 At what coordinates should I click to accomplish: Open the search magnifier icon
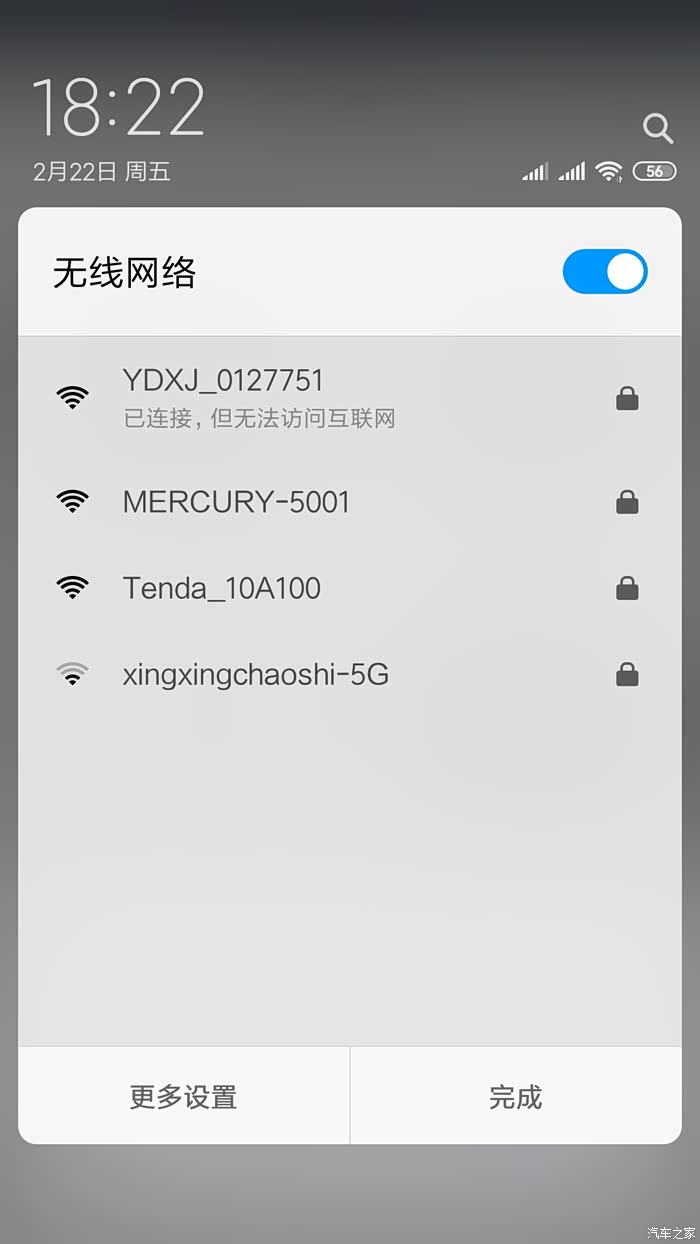click(657, 128)
